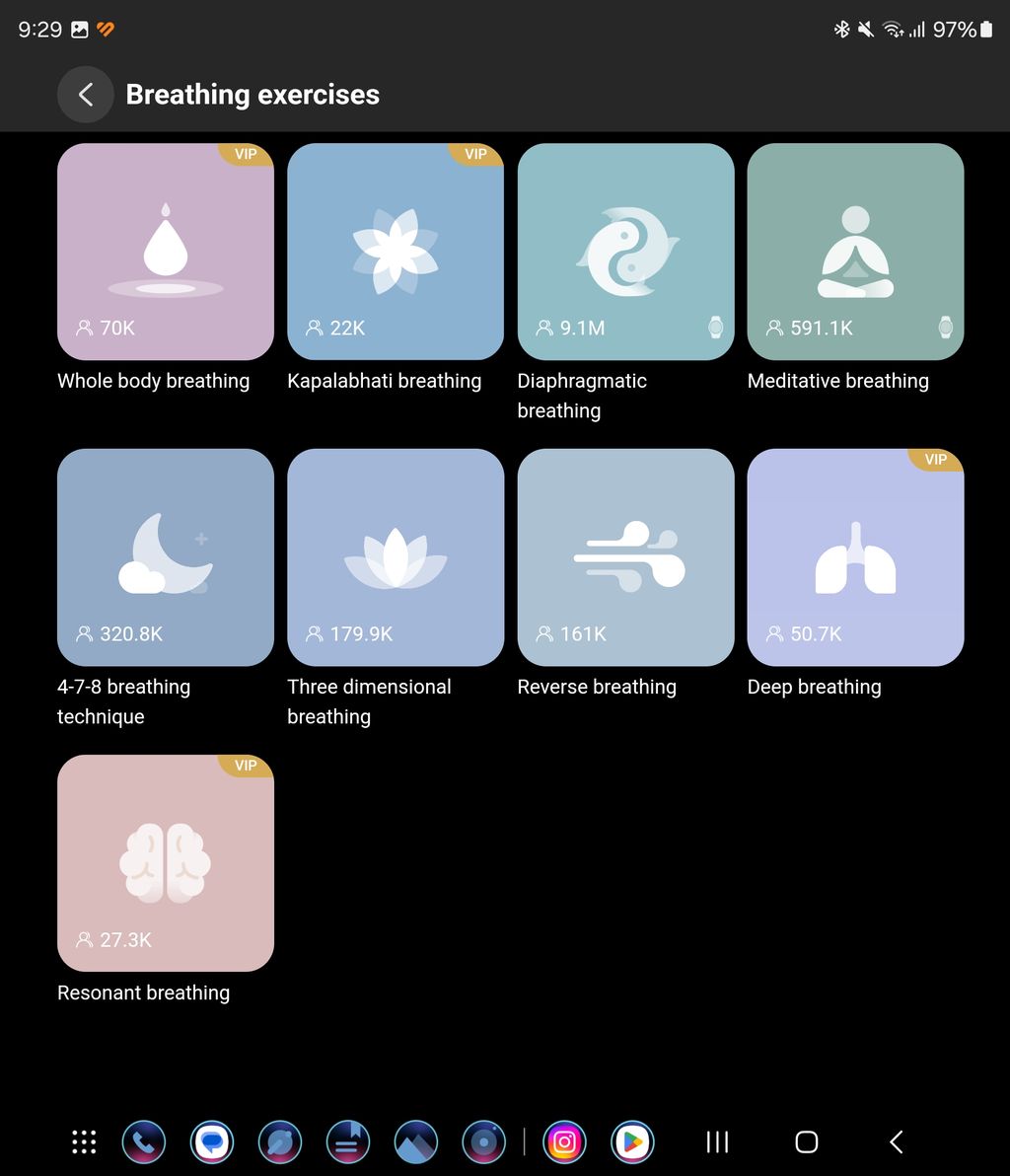Start Diaphragmatic breathing exercise
The width and height of the screenshot is (1010, 1176).
[625, 252]
